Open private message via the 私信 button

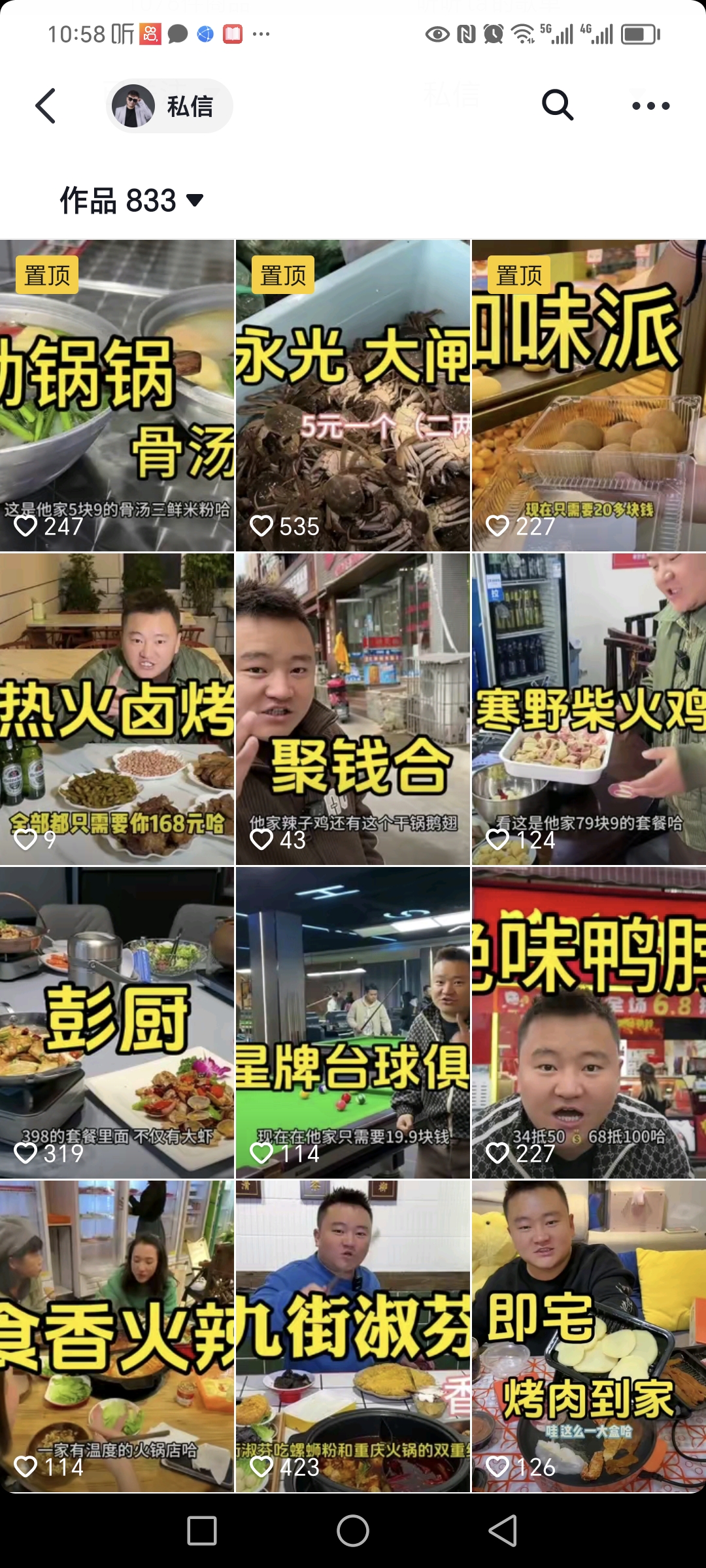click(169, 106)
